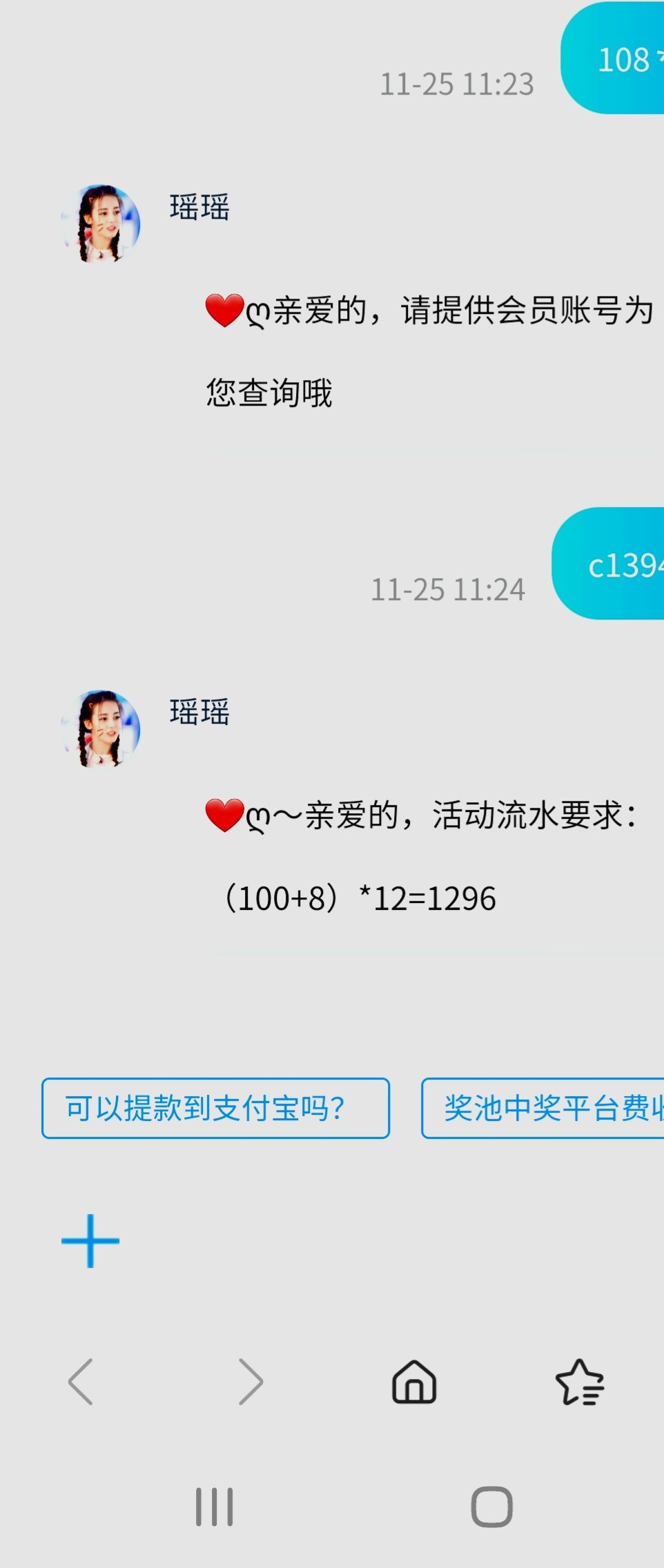Go back in the browser toolbar
664x1568 pixels.
point(81,1382)
